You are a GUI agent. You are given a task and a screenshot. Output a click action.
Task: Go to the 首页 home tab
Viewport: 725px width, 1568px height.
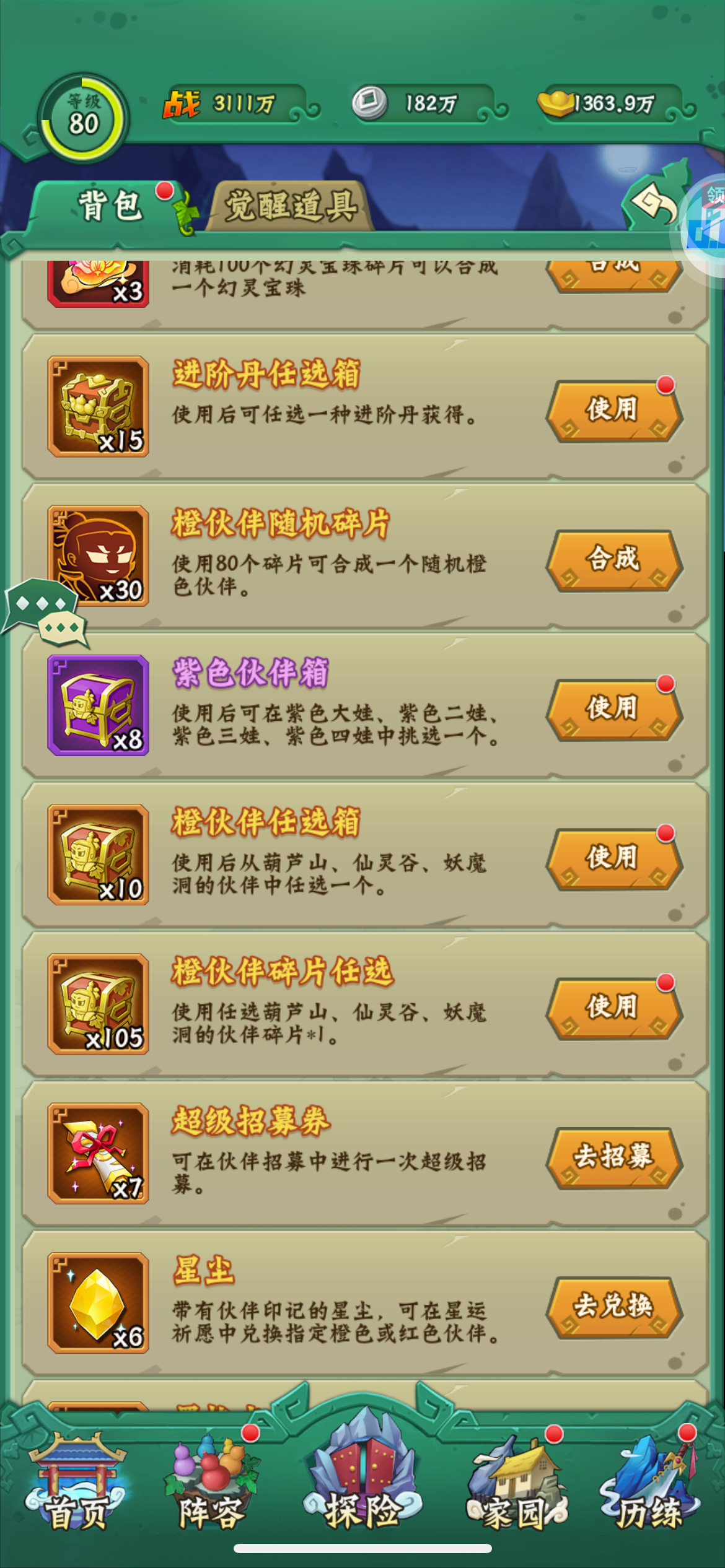(77, 1485)
